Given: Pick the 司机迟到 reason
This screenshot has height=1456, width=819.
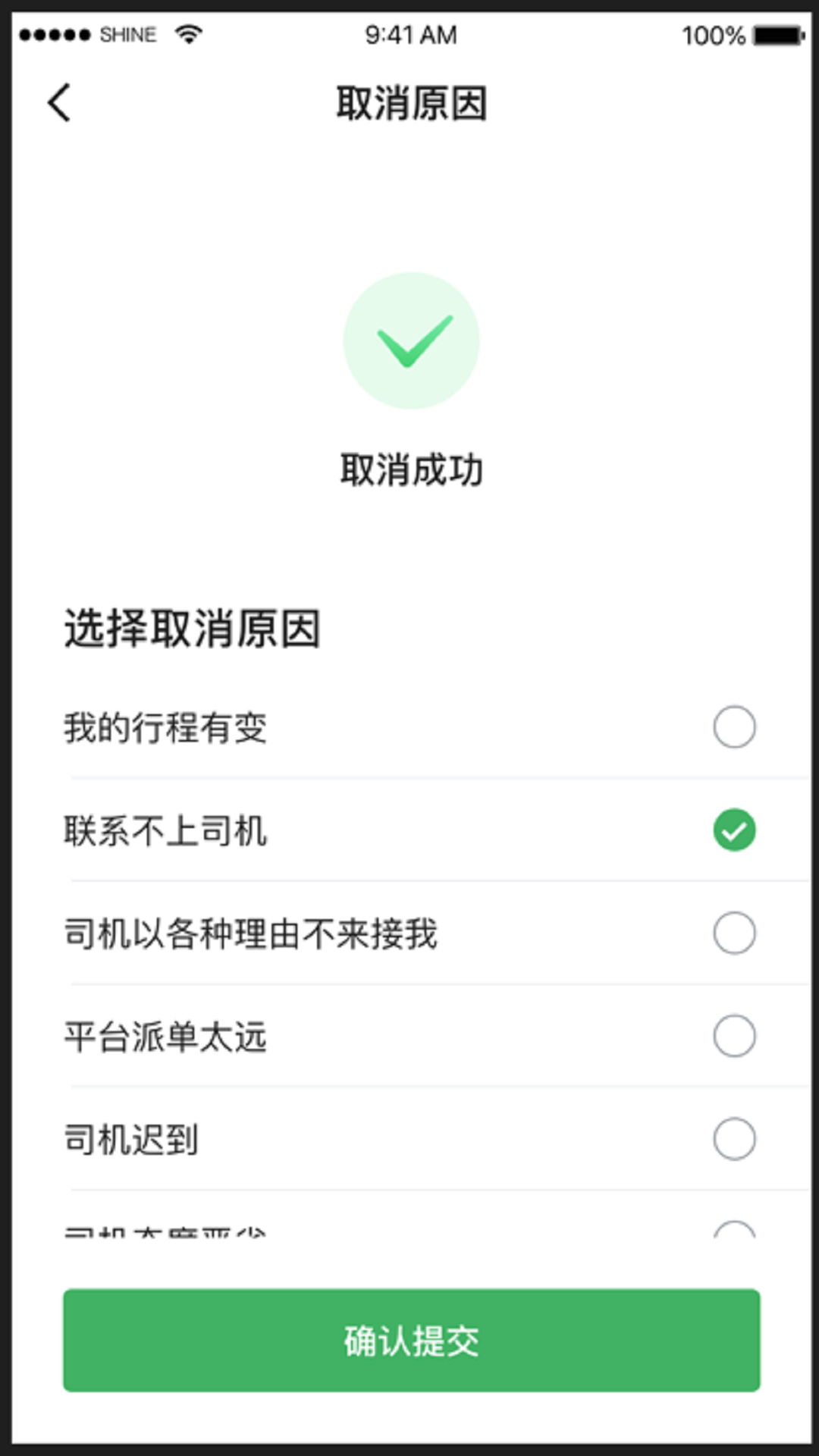Looking at the screenshot, I should click(734, 1138).
